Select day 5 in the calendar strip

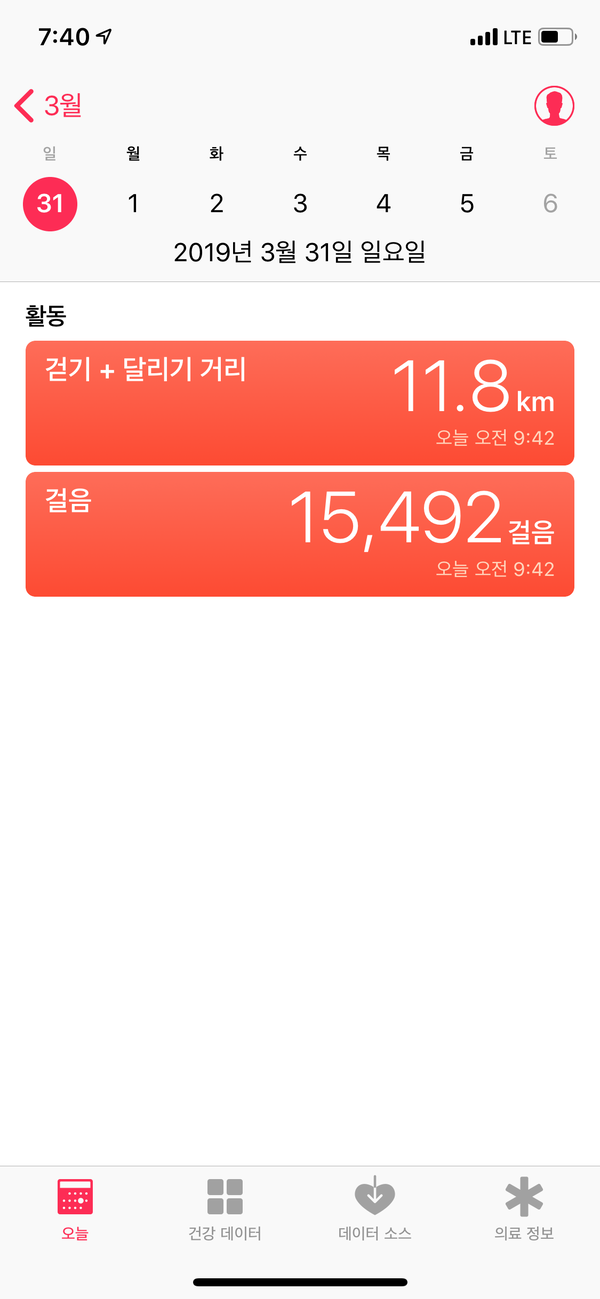coord(467,204)
